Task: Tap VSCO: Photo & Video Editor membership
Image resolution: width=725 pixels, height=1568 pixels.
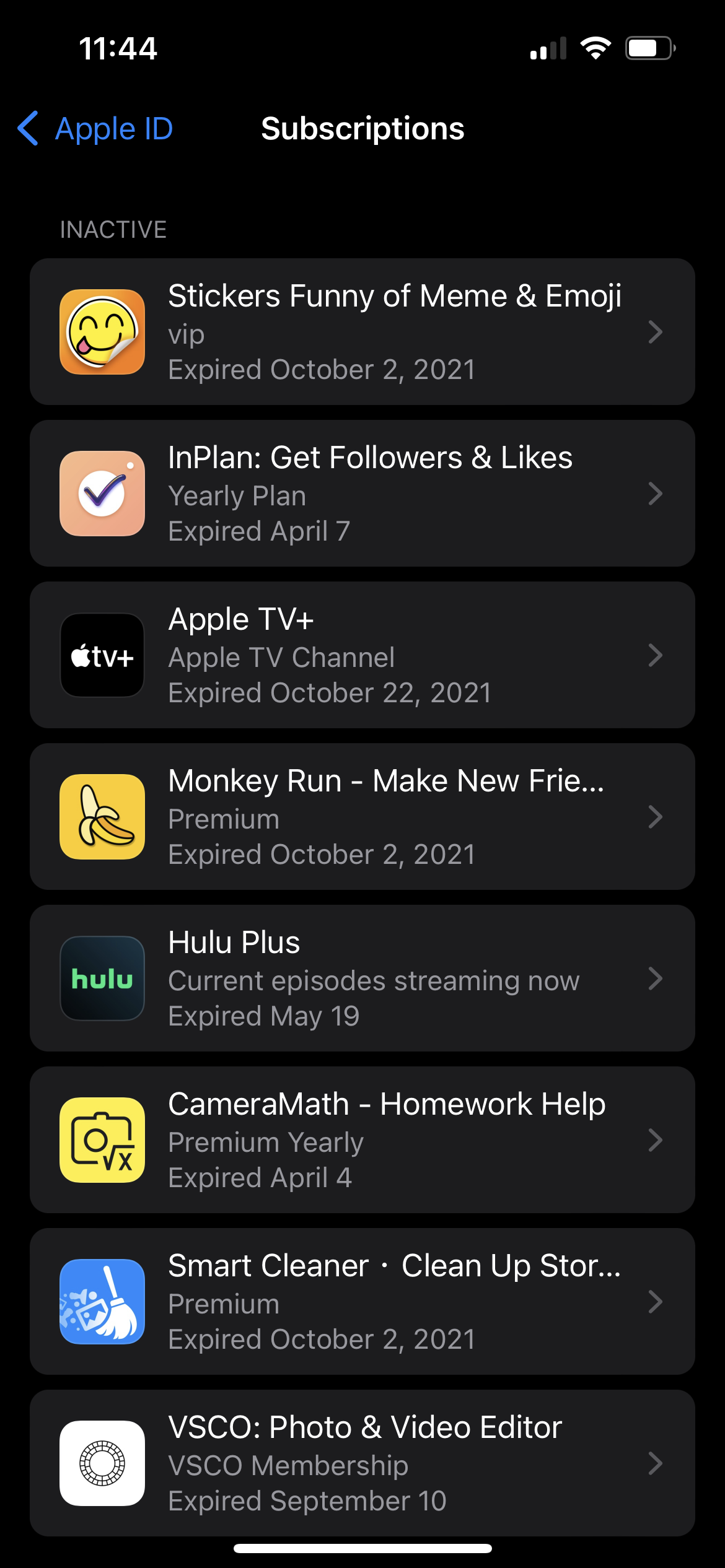Action: [362, 1463]
